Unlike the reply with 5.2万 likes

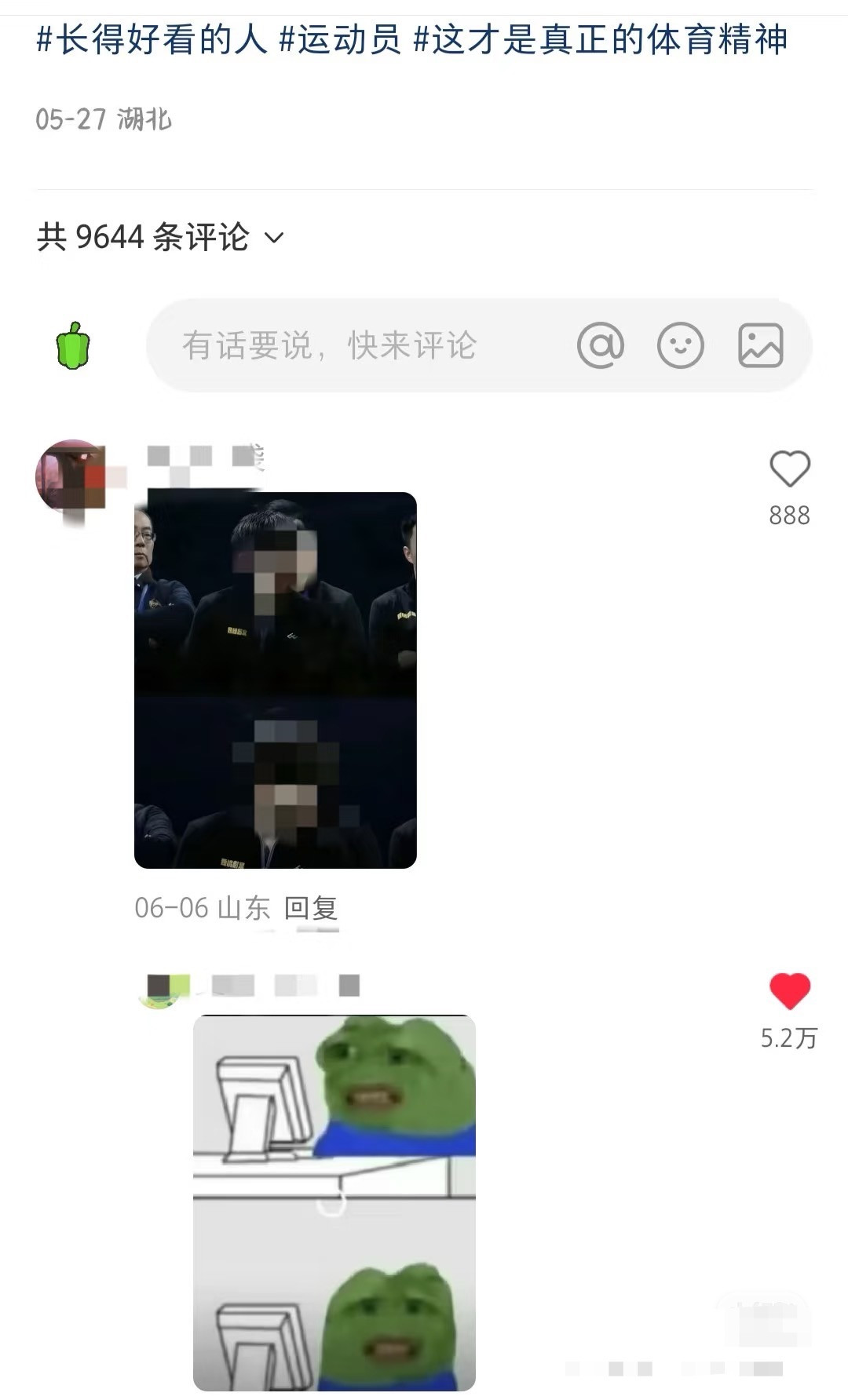coord(789,991)
